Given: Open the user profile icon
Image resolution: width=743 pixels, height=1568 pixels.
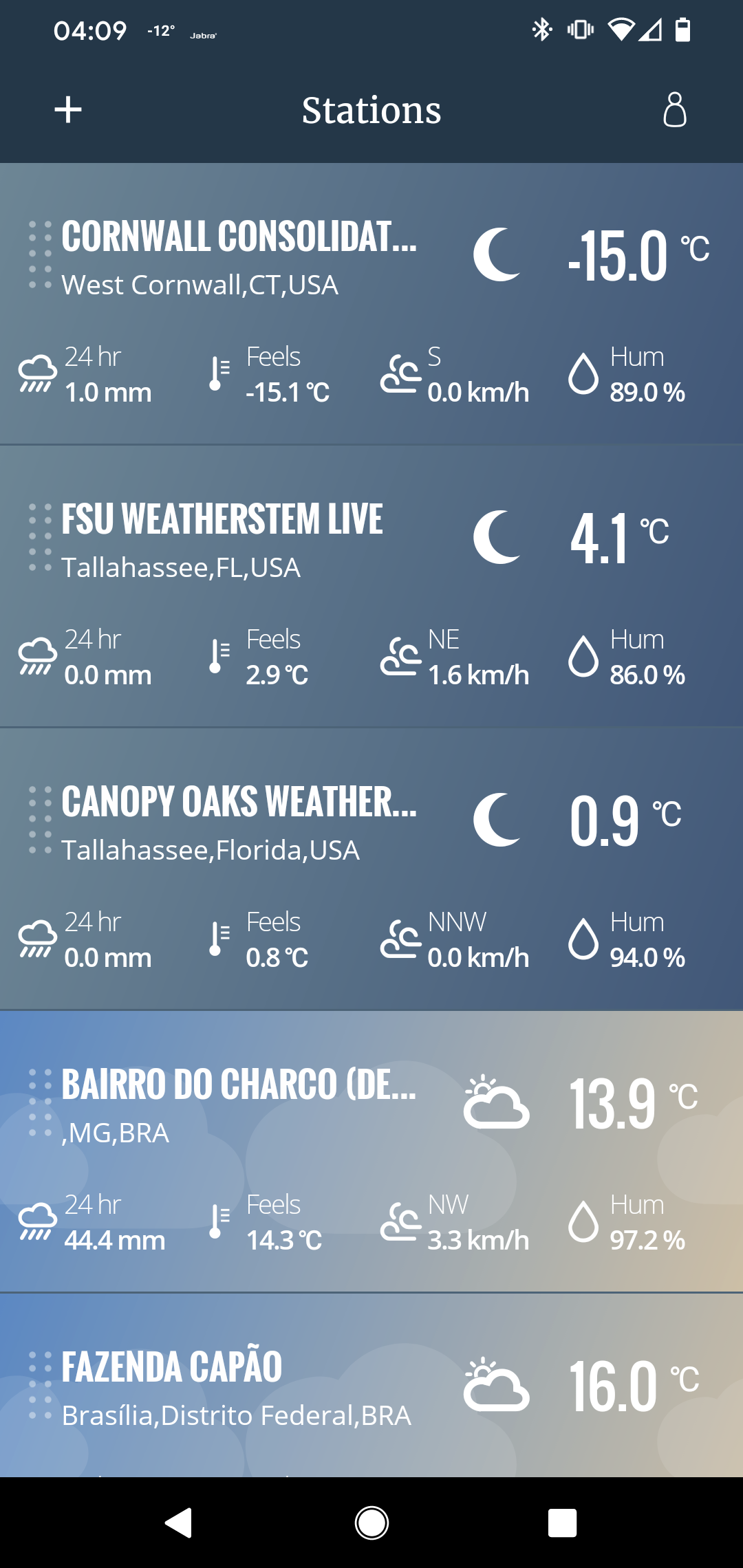Looking at the screenshot, I should click(675, 109).
